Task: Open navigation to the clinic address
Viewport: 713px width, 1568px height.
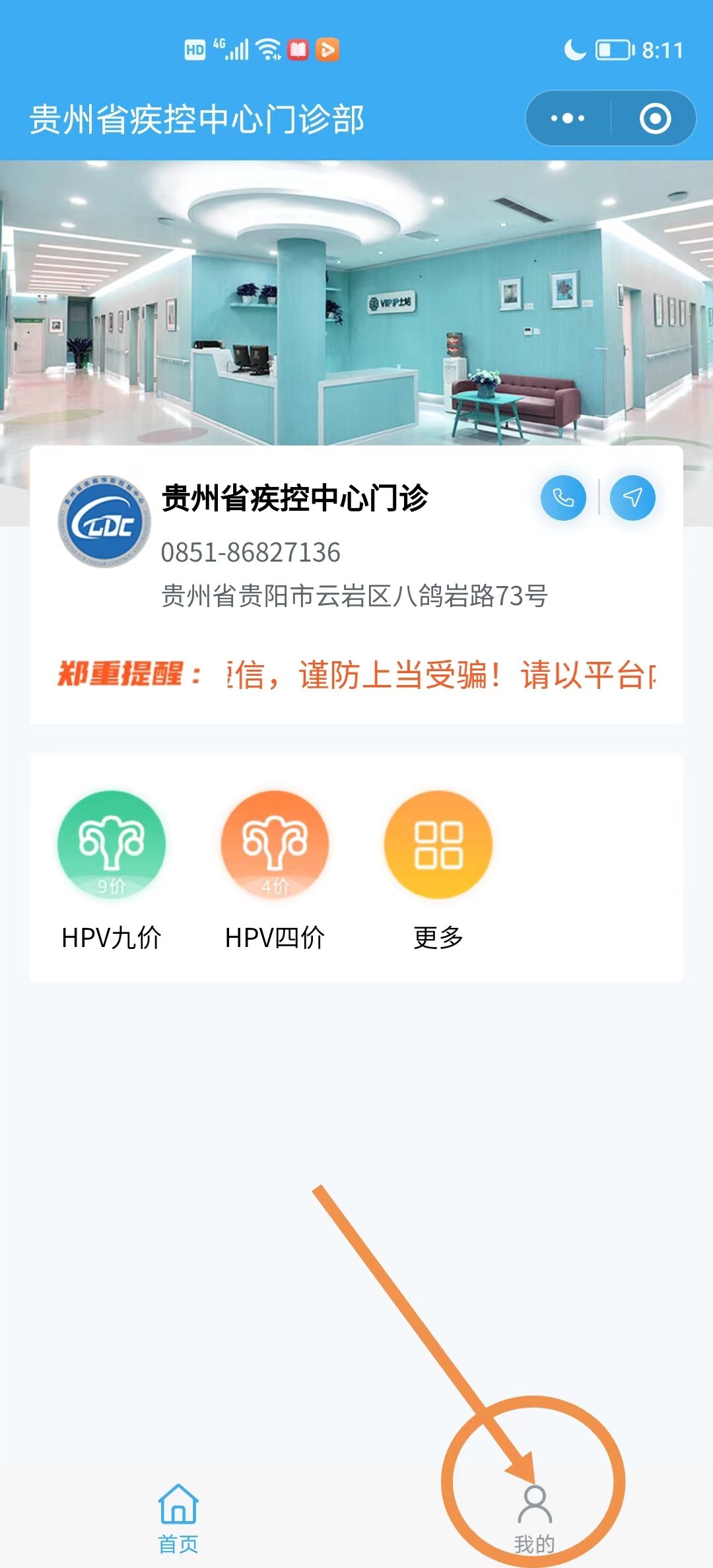Action: (x=632, y=498)
